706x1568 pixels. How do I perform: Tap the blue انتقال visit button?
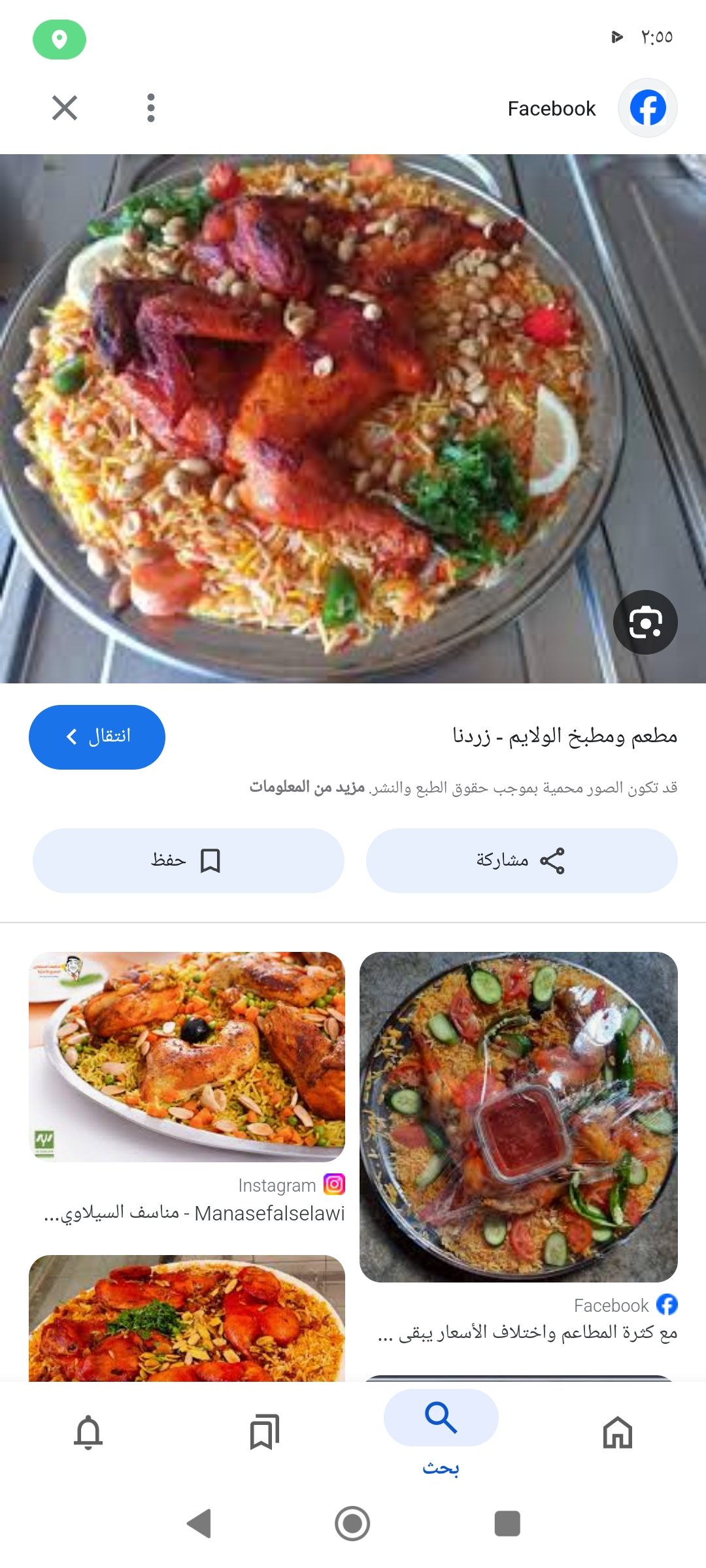tap(97, 737)
